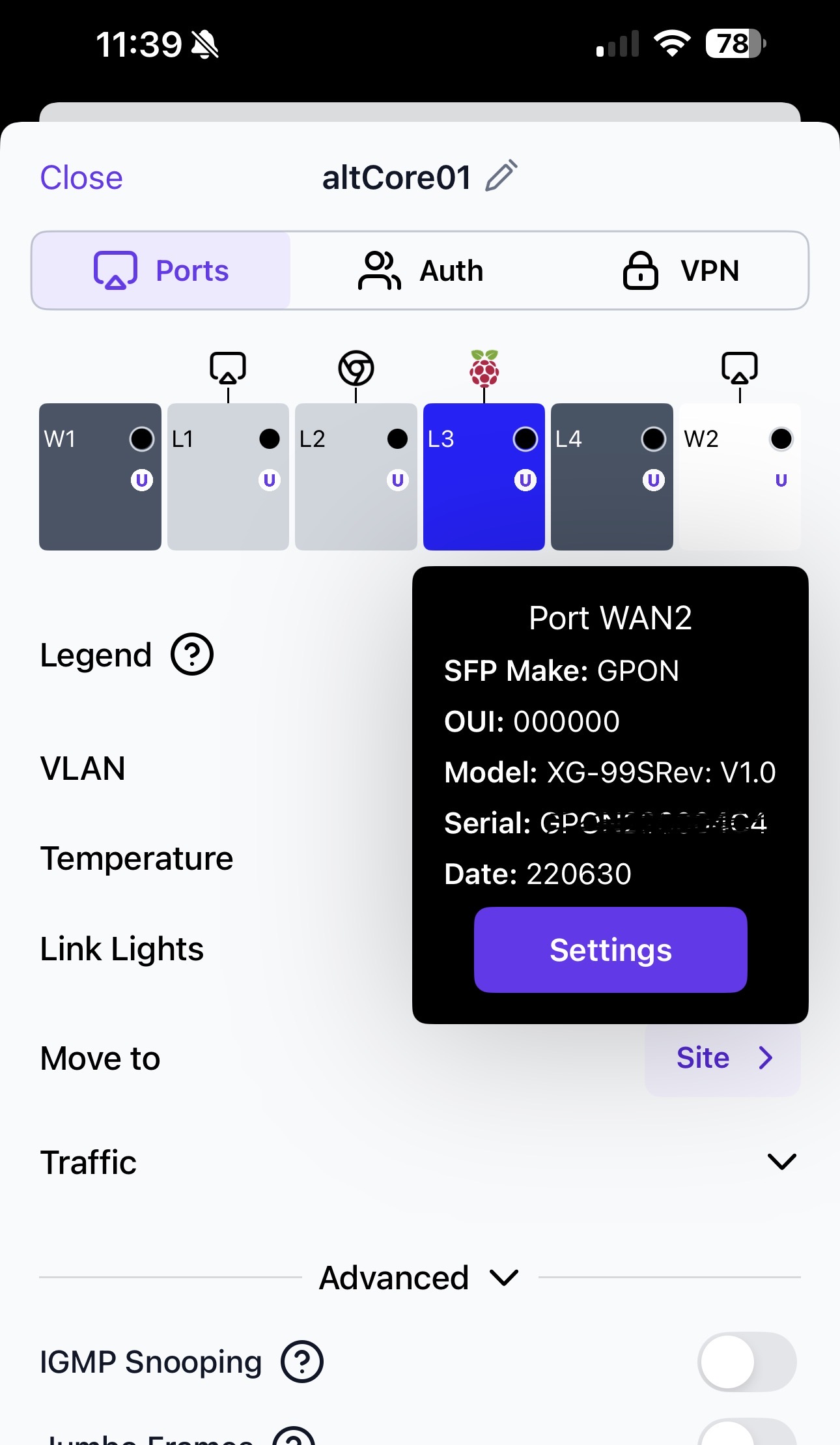Select port L2

(x=356, y=477)
